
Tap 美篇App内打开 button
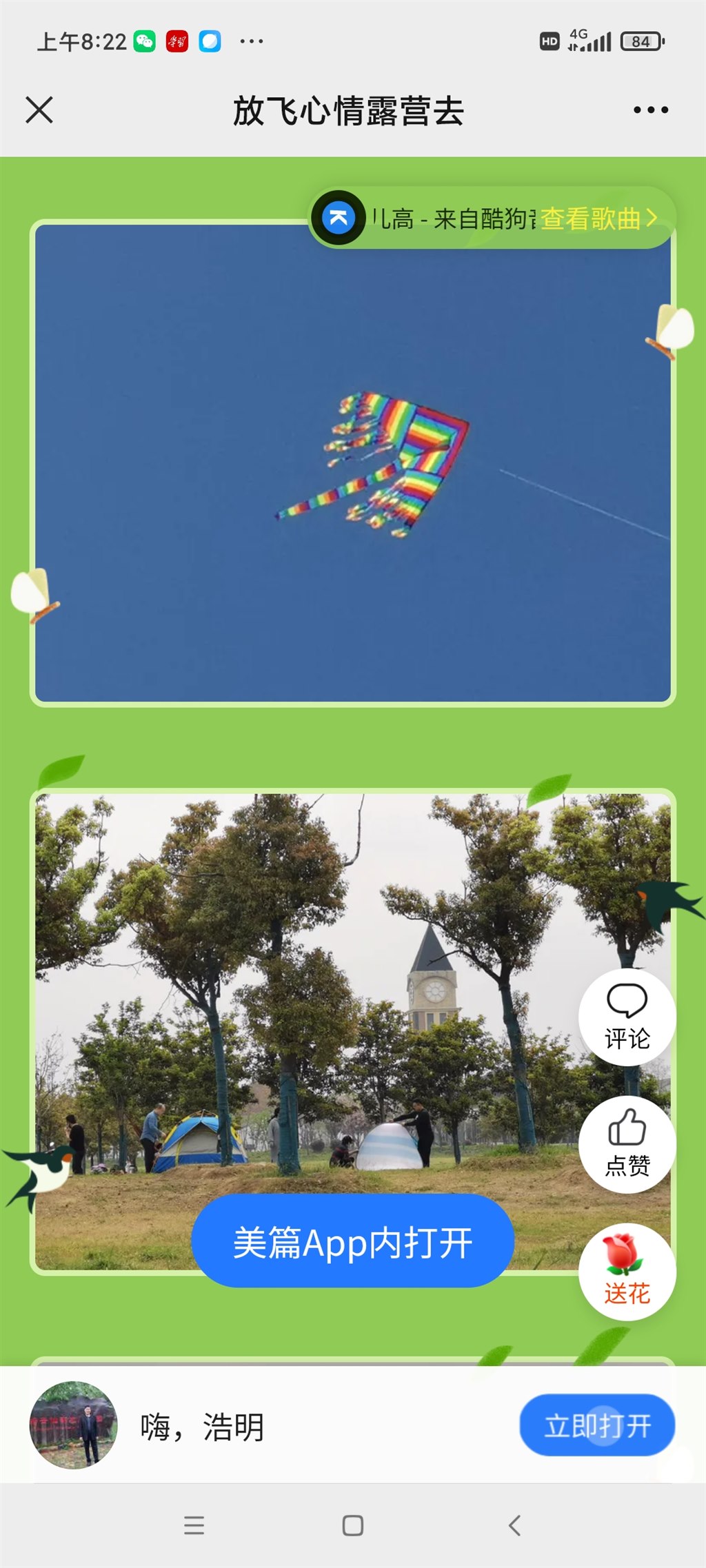352,1241
